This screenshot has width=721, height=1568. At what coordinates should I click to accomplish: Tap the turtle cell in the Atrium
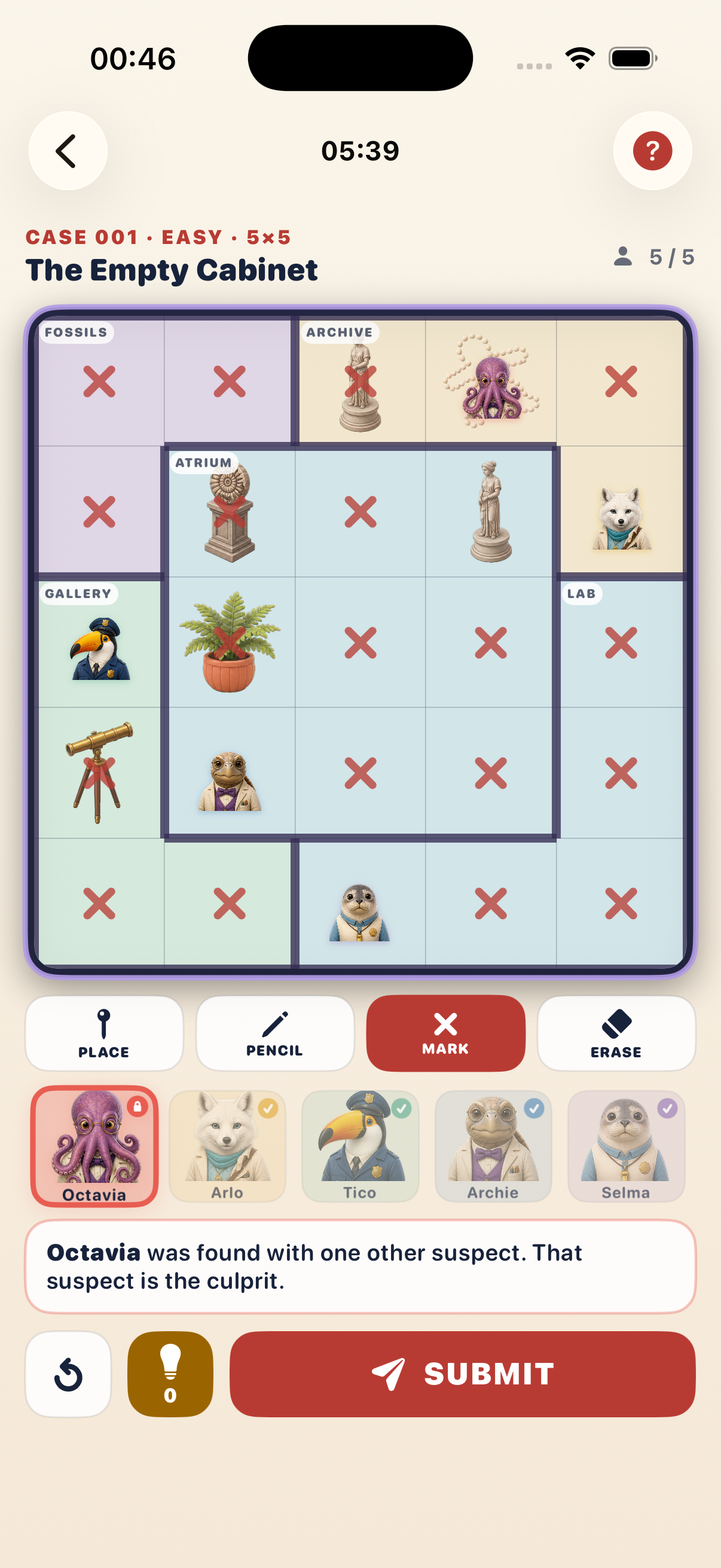pos(230,773)
